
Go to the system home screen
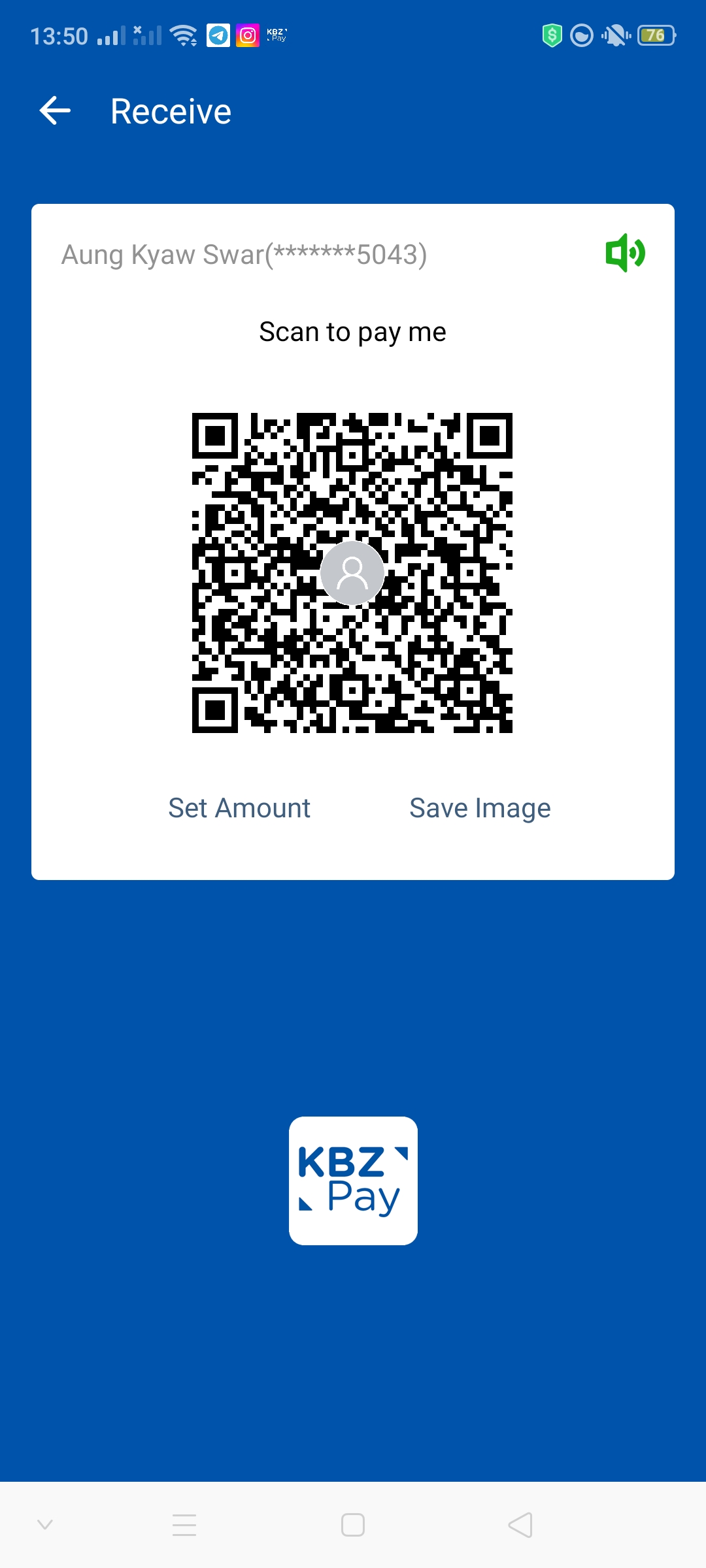pyautogui.click(x=353, y=1525)
